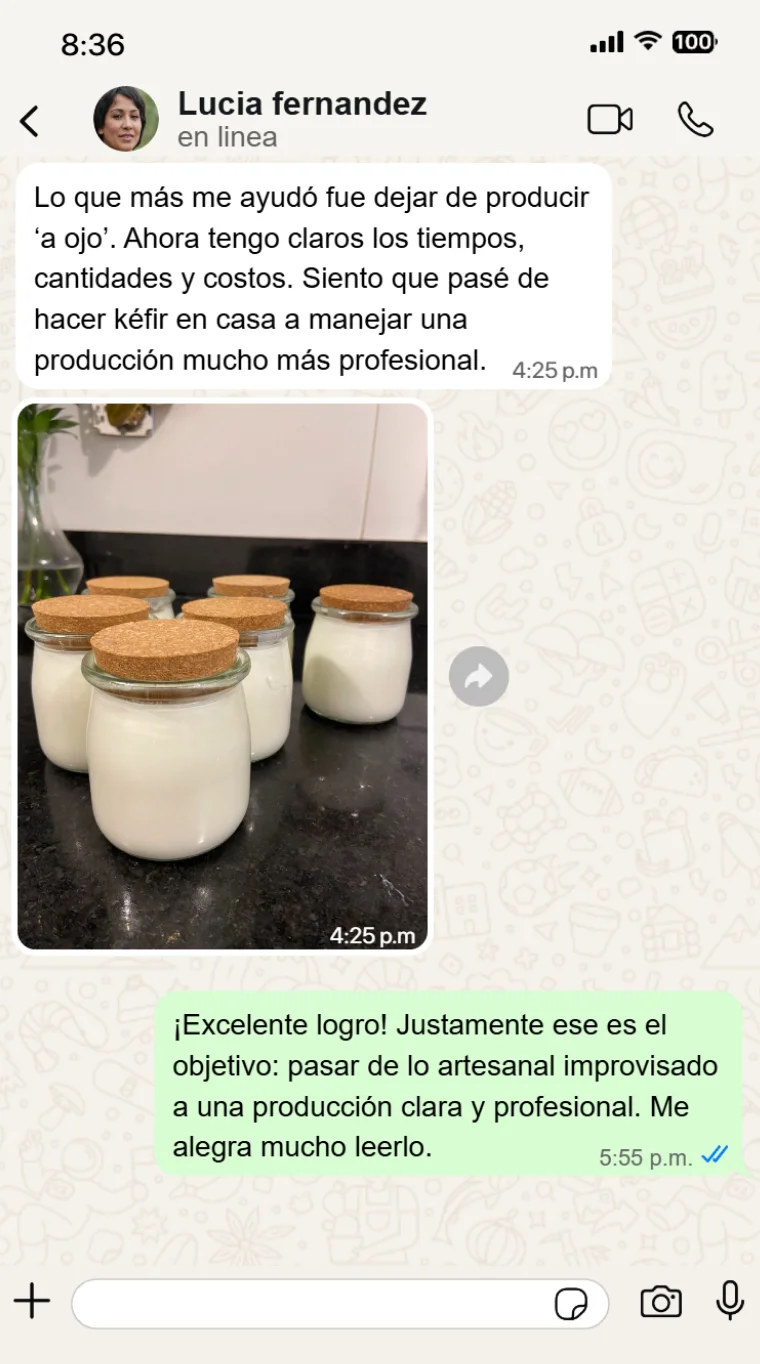Screen dimensions: 760x1364
Task: Forward the kefir jars photo using the arrow
Action: (479, 676)
